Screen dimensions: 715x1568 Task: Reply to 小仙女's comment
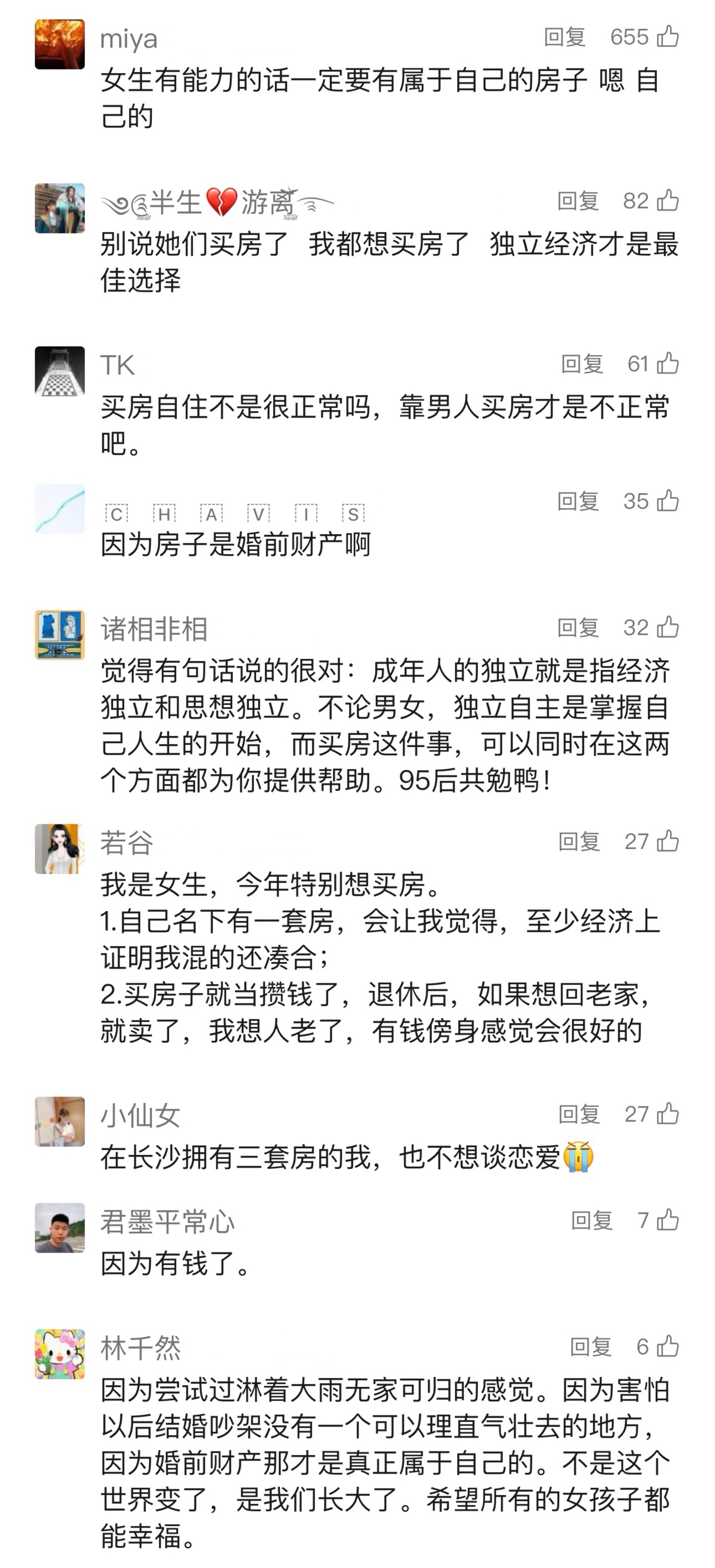(x=578, y=1115)
